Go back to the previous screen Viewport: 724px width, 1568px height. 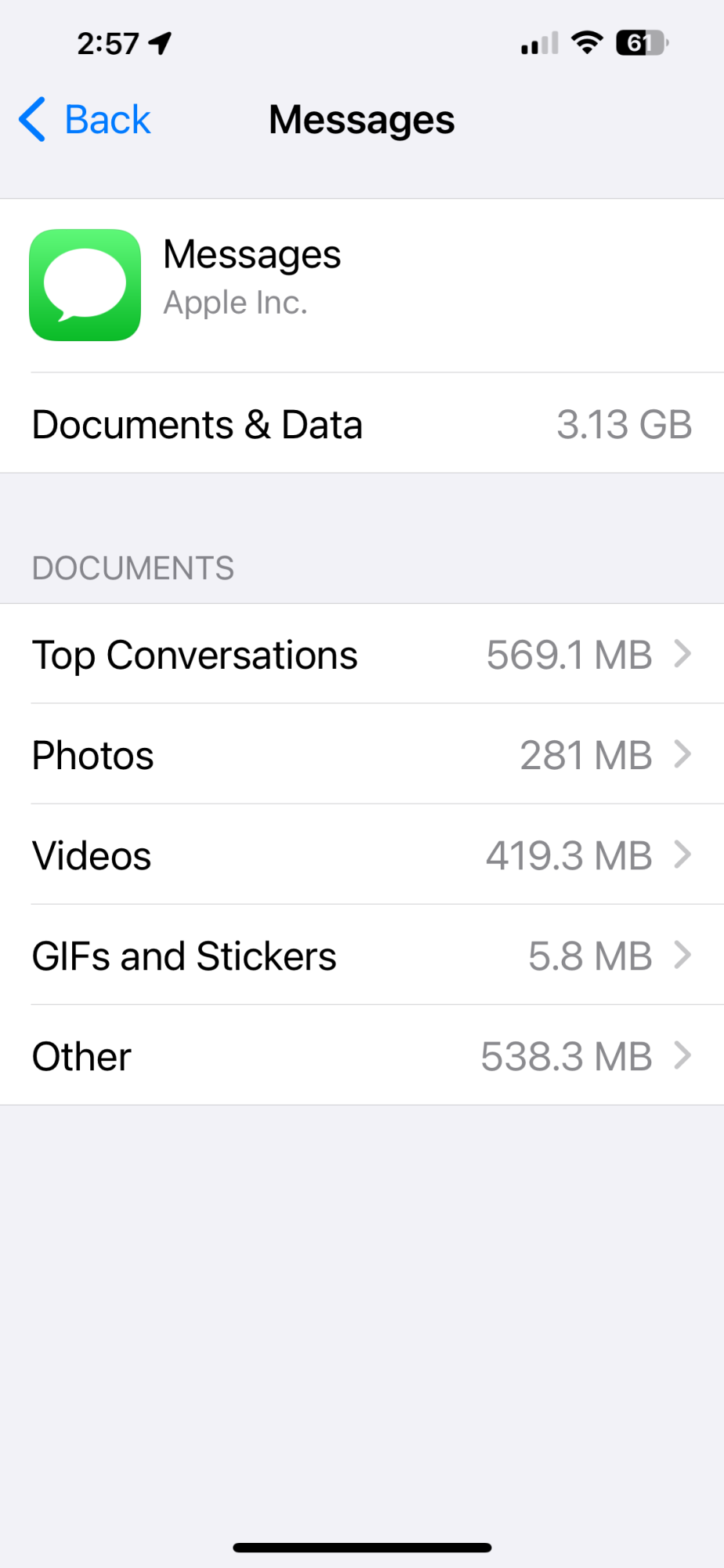tap(85, 120)
